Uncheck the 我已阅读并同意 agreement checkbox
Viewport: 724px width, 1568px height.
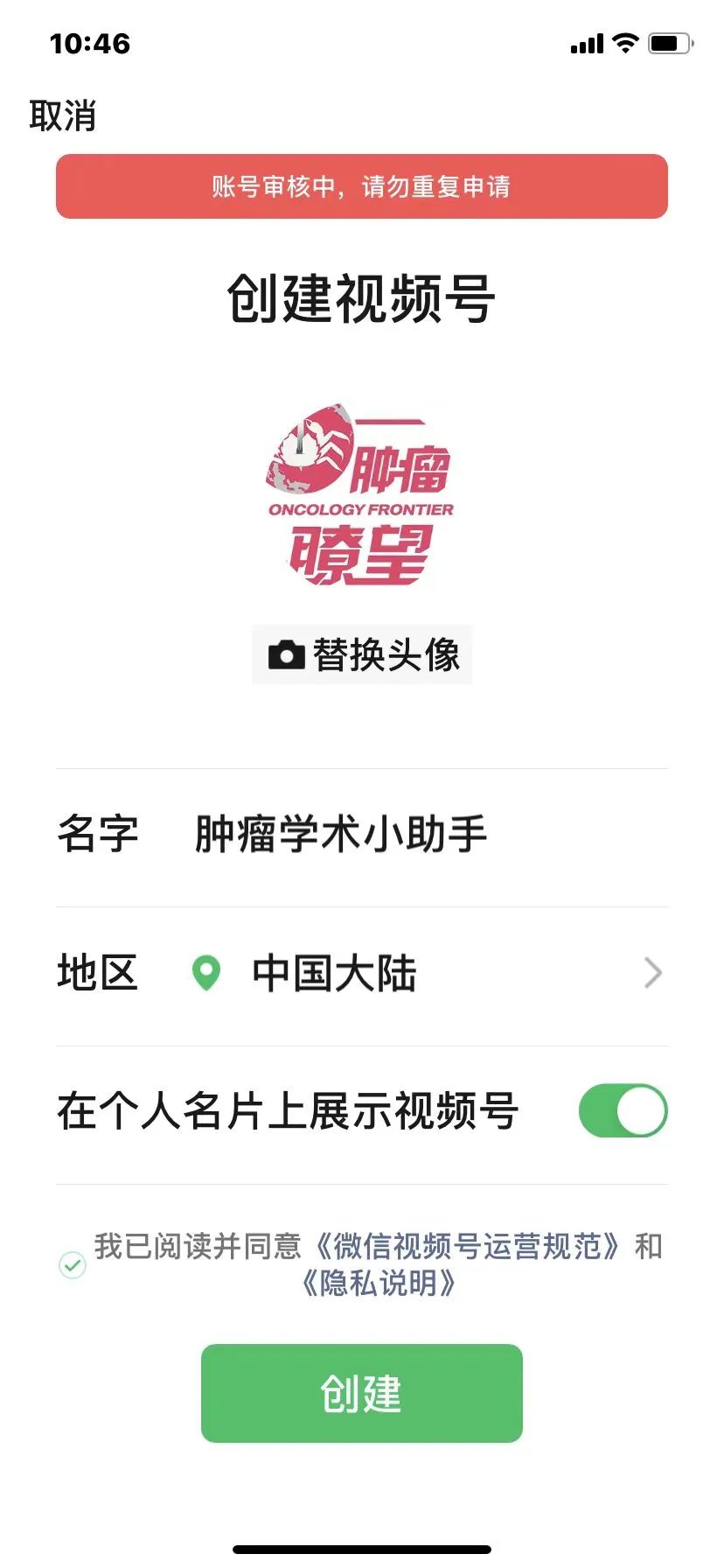point(72,1264)
